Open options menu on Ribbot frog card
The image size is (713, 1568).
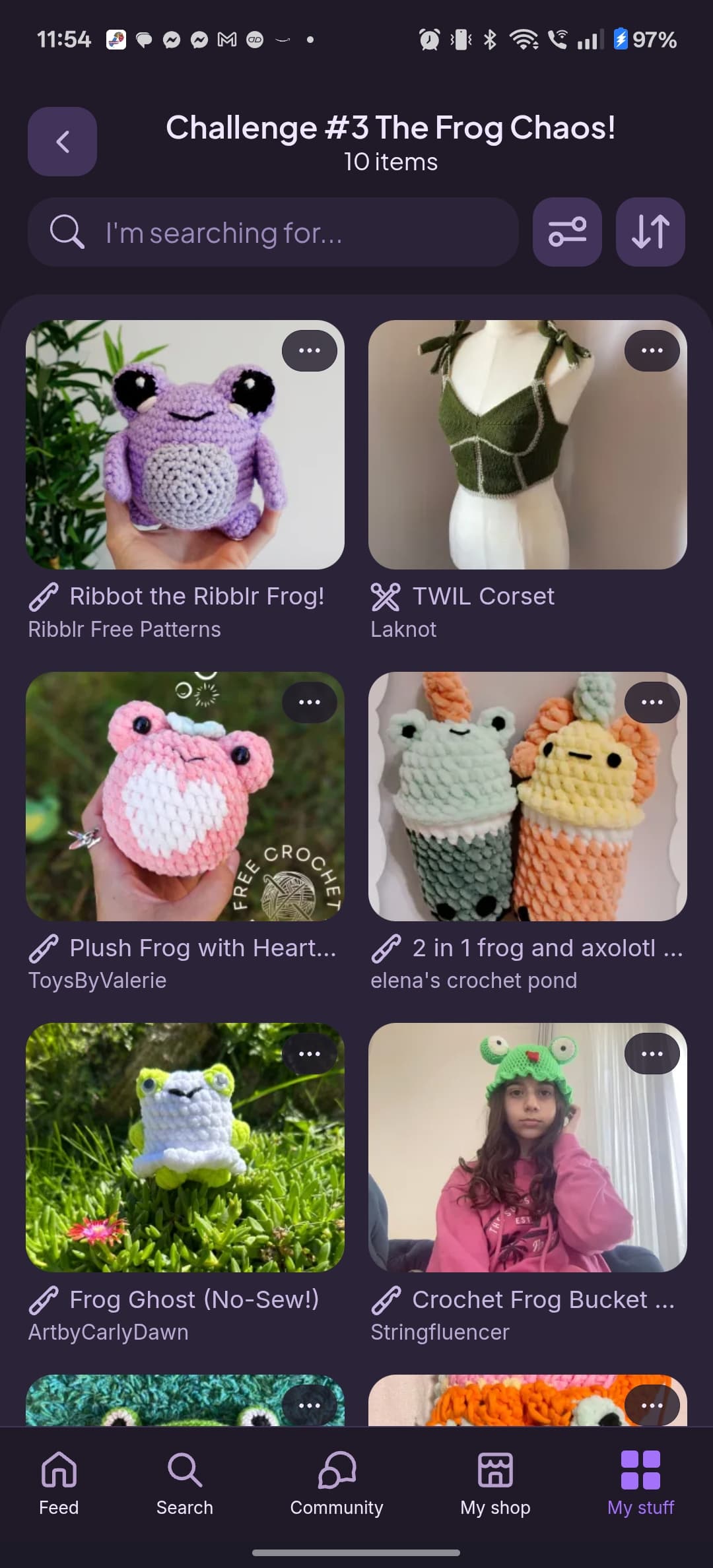pos(309,350)
